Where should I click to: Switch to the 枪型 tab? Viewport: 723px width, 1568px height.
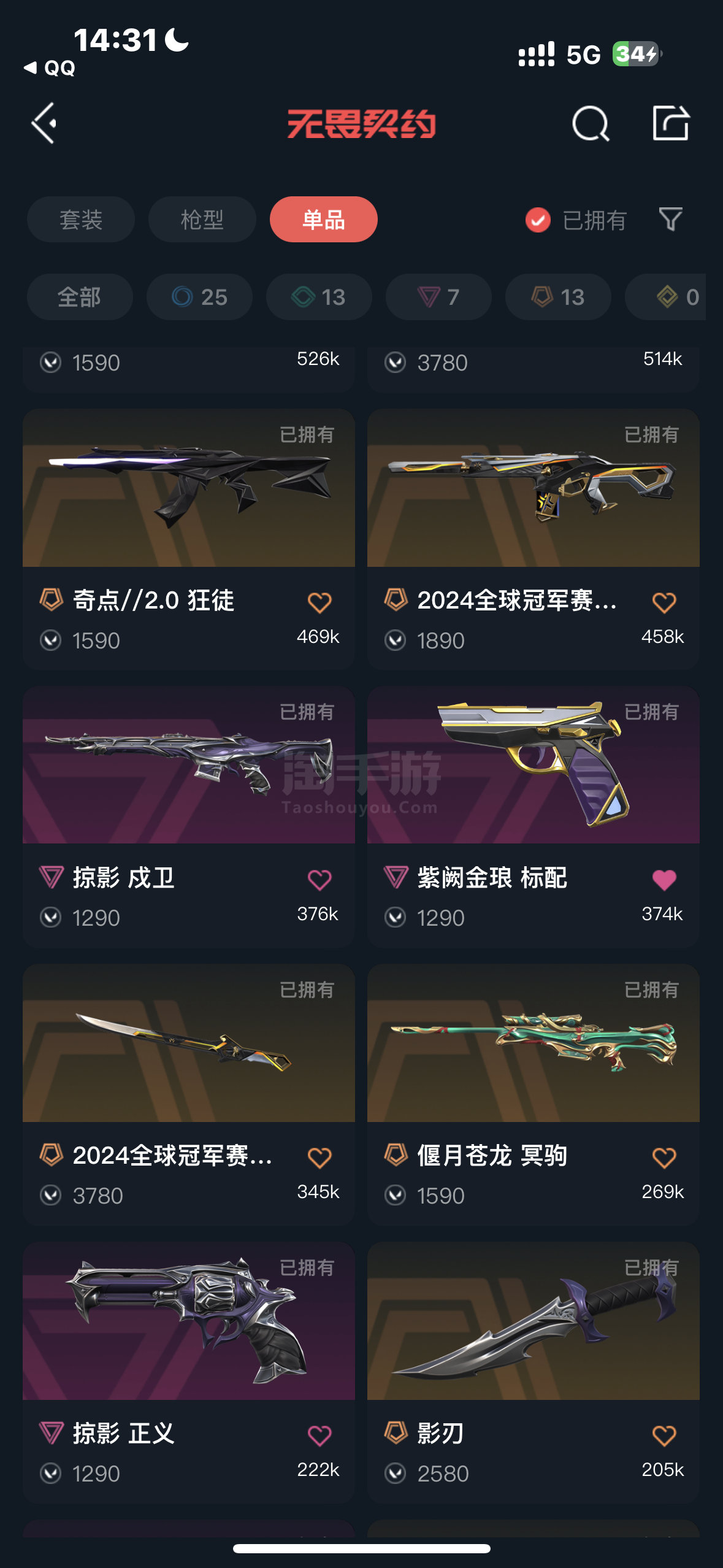[202, 220]
